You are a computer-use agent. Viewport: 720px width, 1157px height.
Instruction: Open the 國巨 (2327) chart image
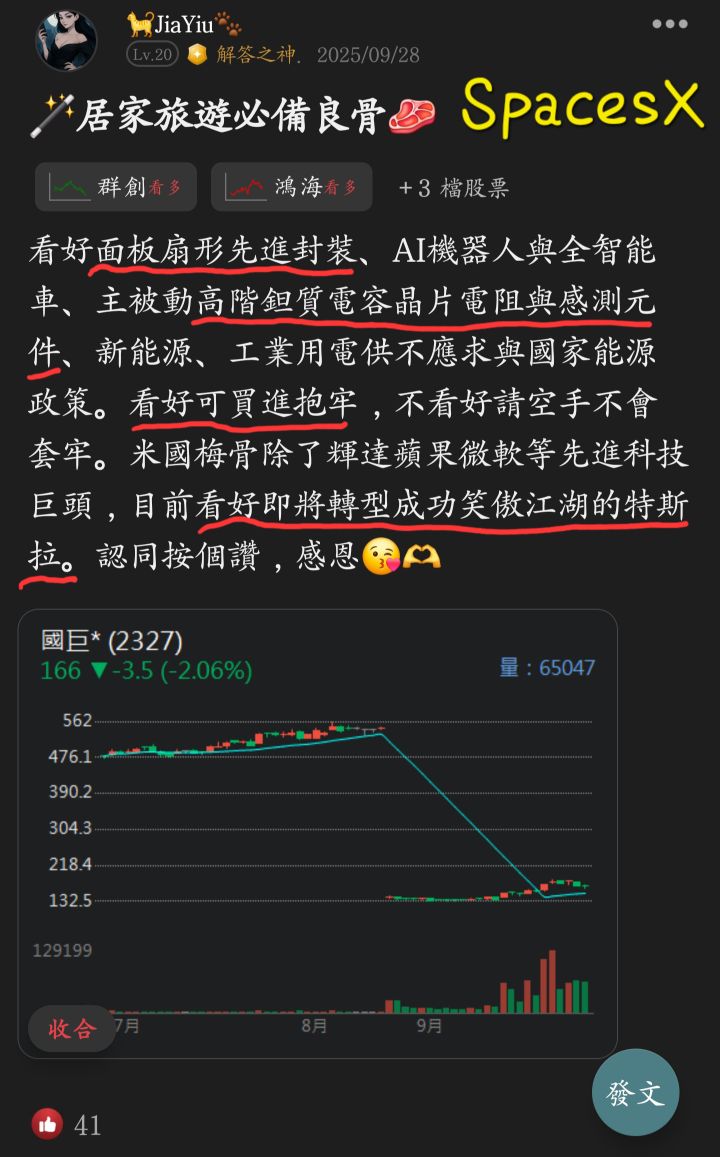317,834
